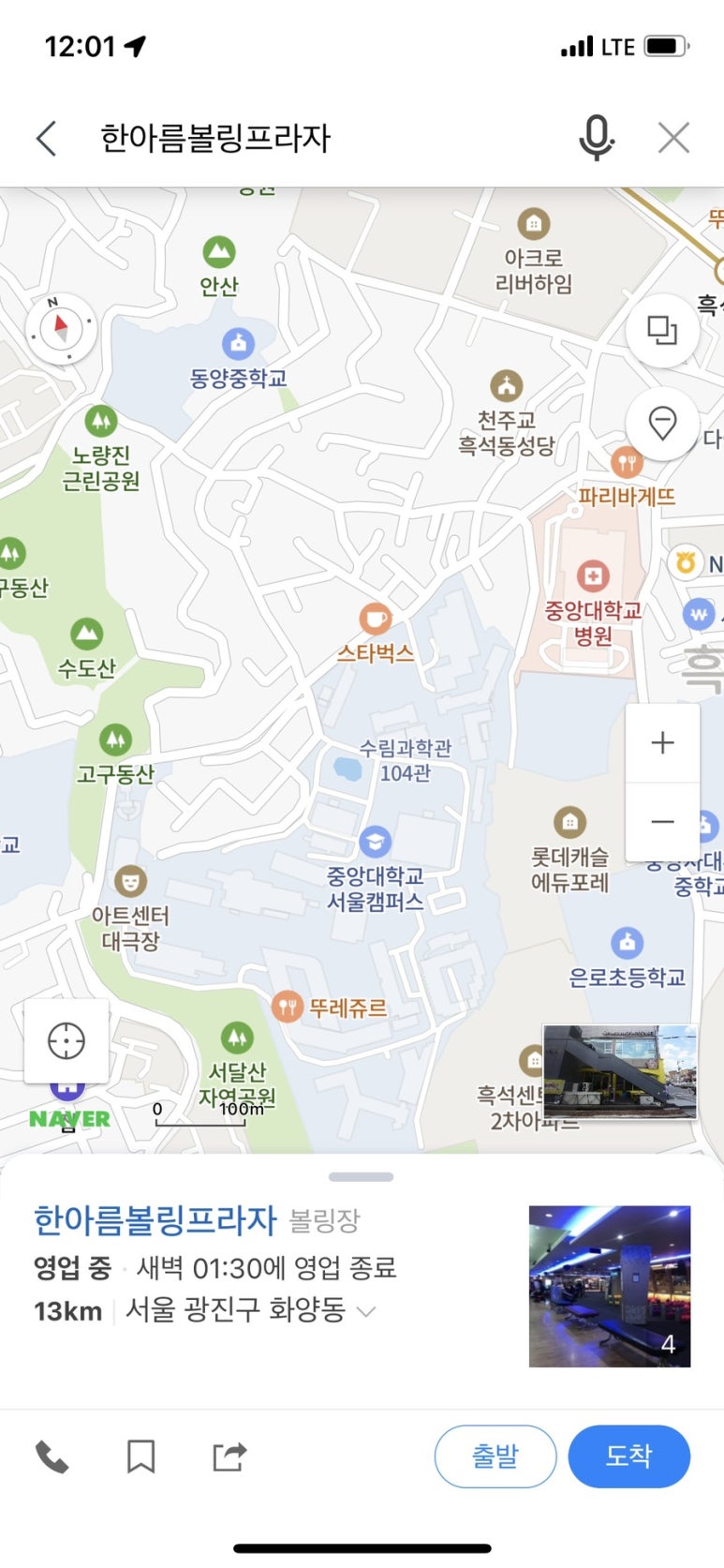Zoom out with the minus button
This screenshot has width=724, height=1568.
(x=662, y=822)
